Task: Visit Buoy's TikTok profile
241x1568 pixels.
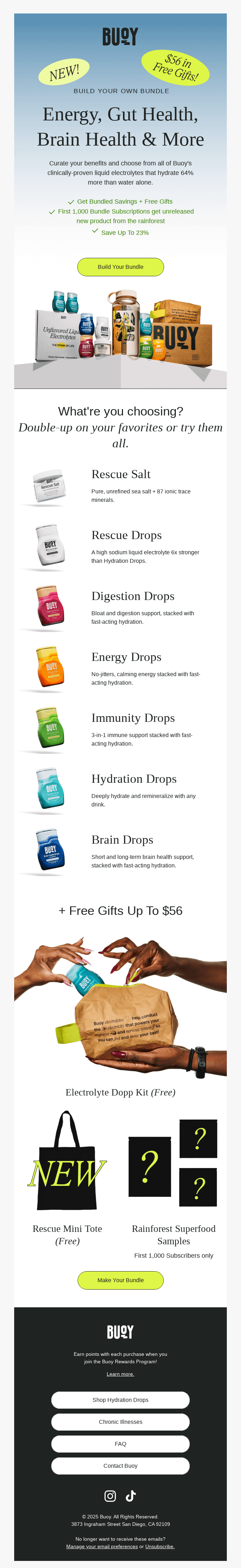Action: [x=131, y=1495]
